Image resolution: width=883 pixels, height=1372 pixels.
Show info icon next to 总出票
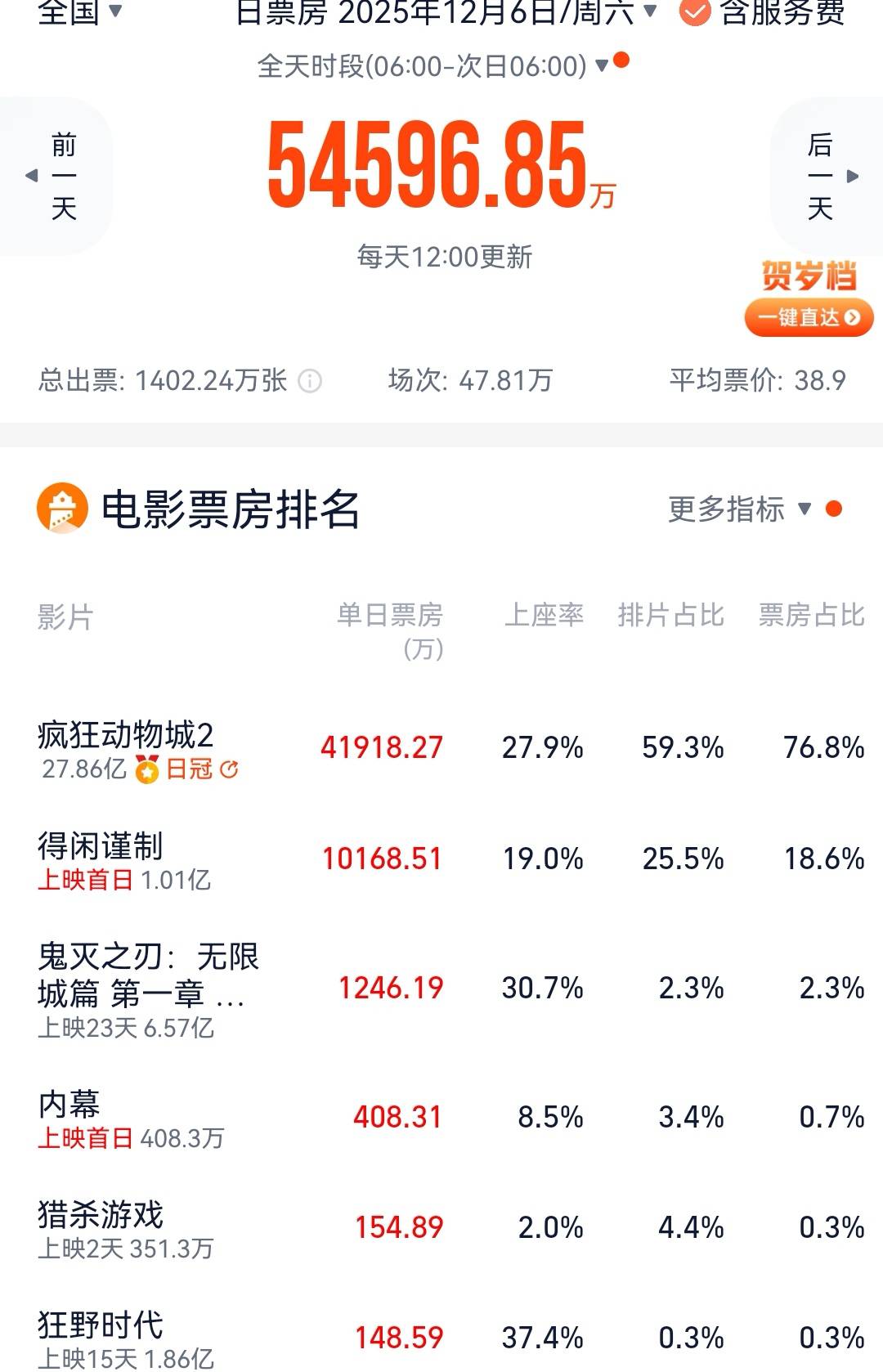click(x=310, y=381)
